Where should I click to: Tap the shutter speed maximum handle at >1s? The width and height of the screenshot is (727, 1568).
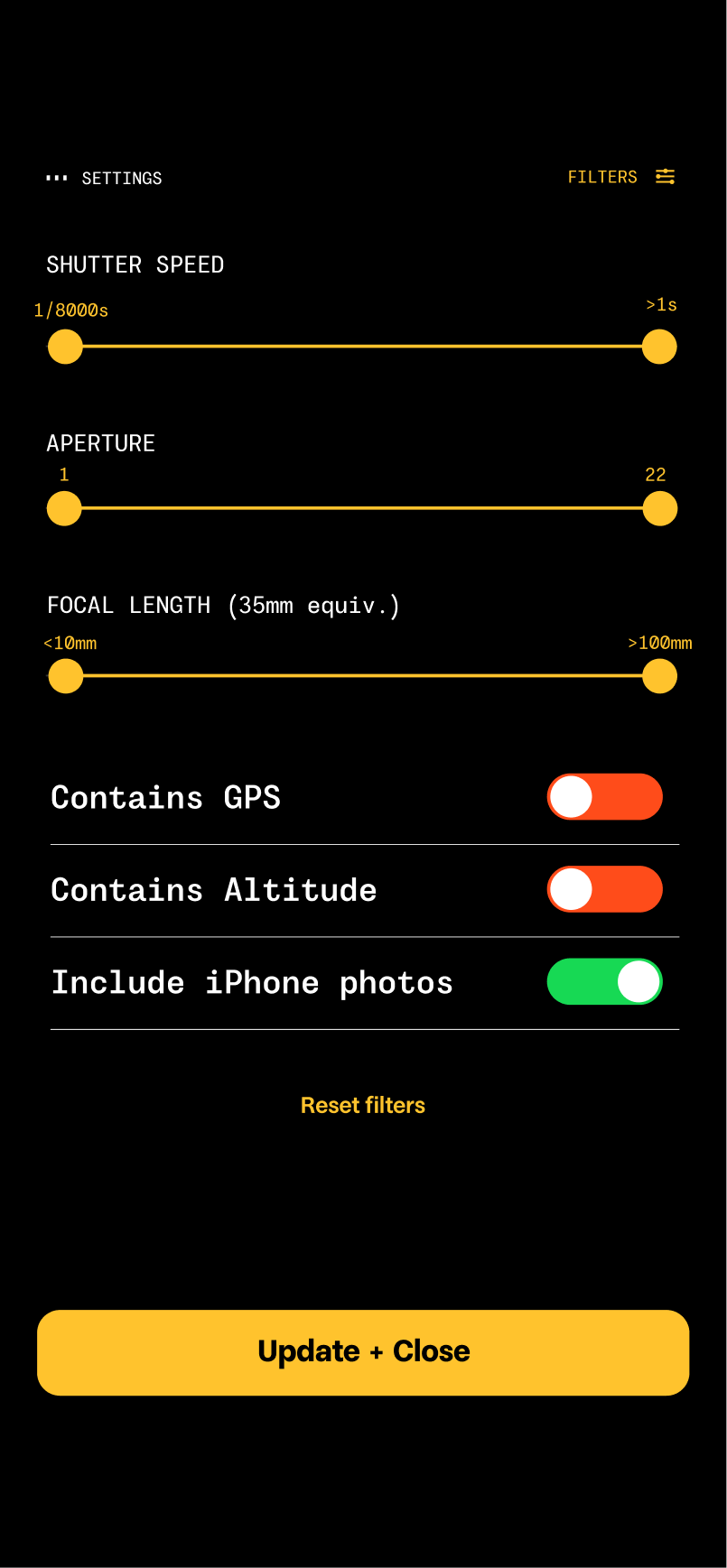pyautogui.click(x=659, y=347)
